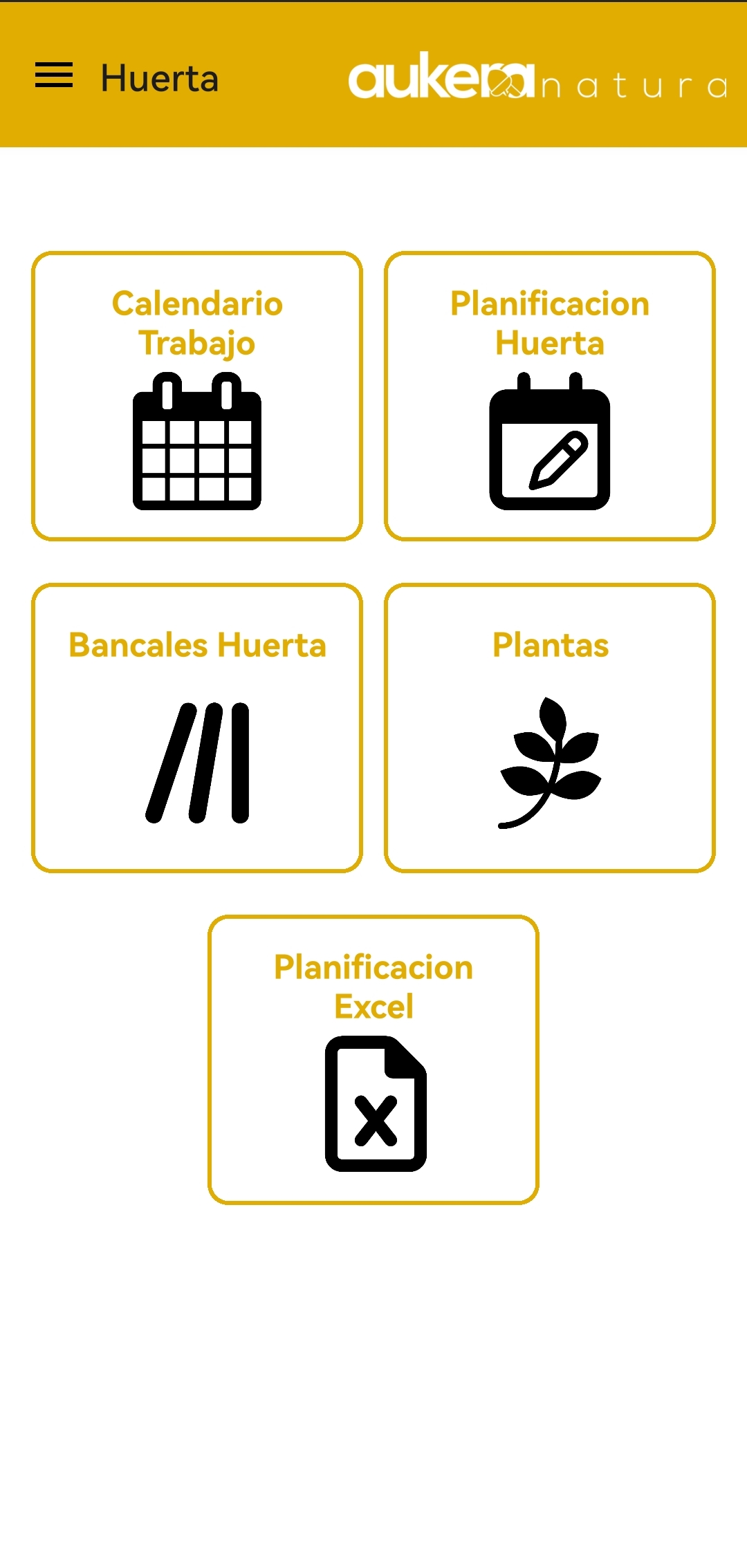Open the Planificacion Huerta card

pos(550,396)
